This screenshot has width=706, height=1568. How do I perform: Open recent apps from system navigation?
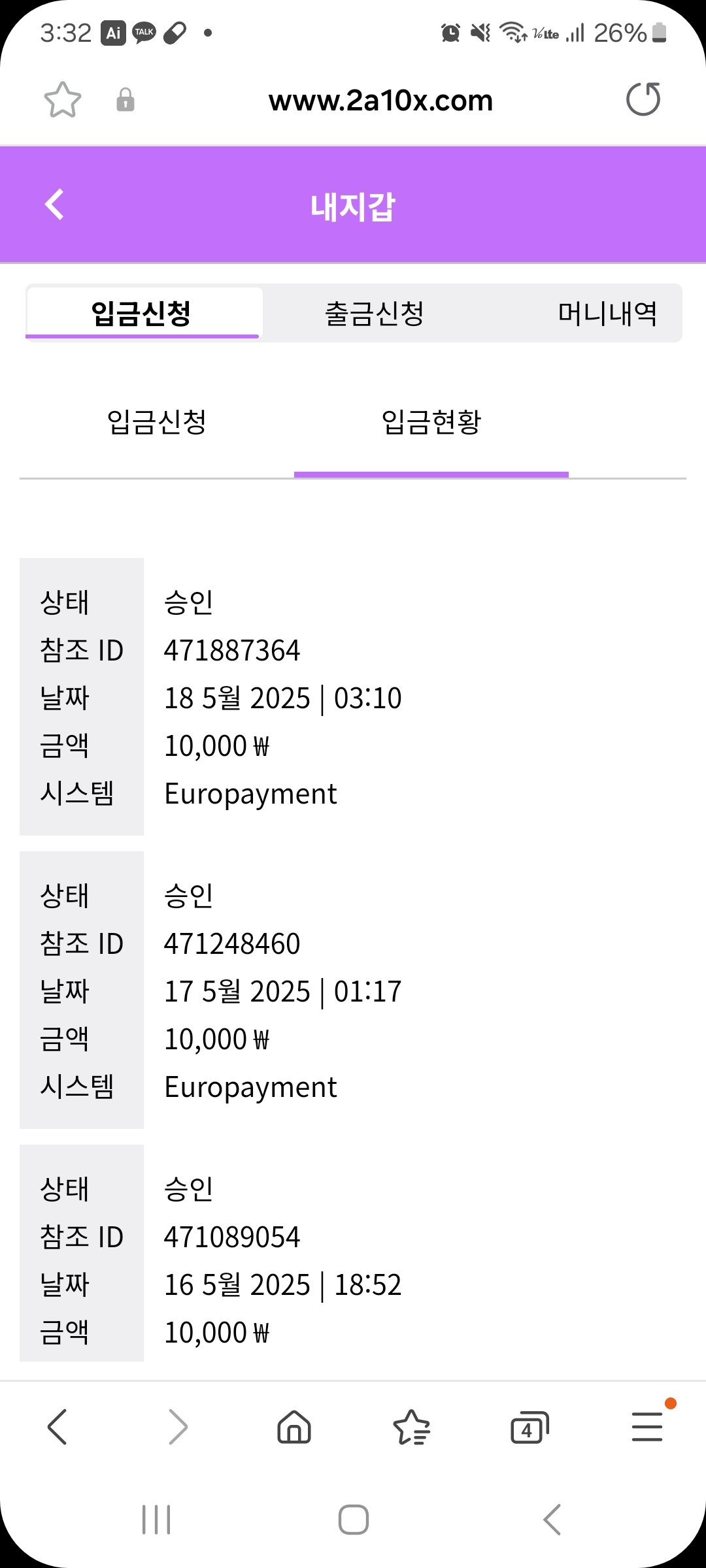pyautogui.click(x=156, y=1520)
